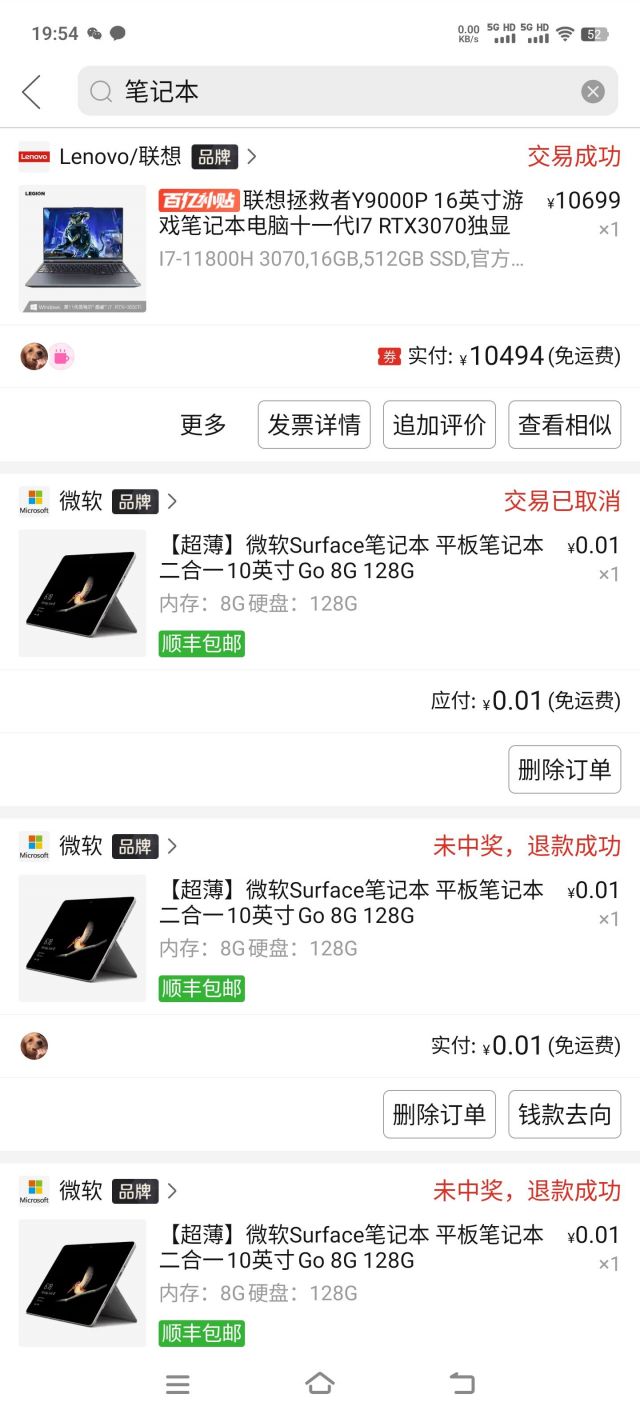Tap the system back button

coord(461,1384)
